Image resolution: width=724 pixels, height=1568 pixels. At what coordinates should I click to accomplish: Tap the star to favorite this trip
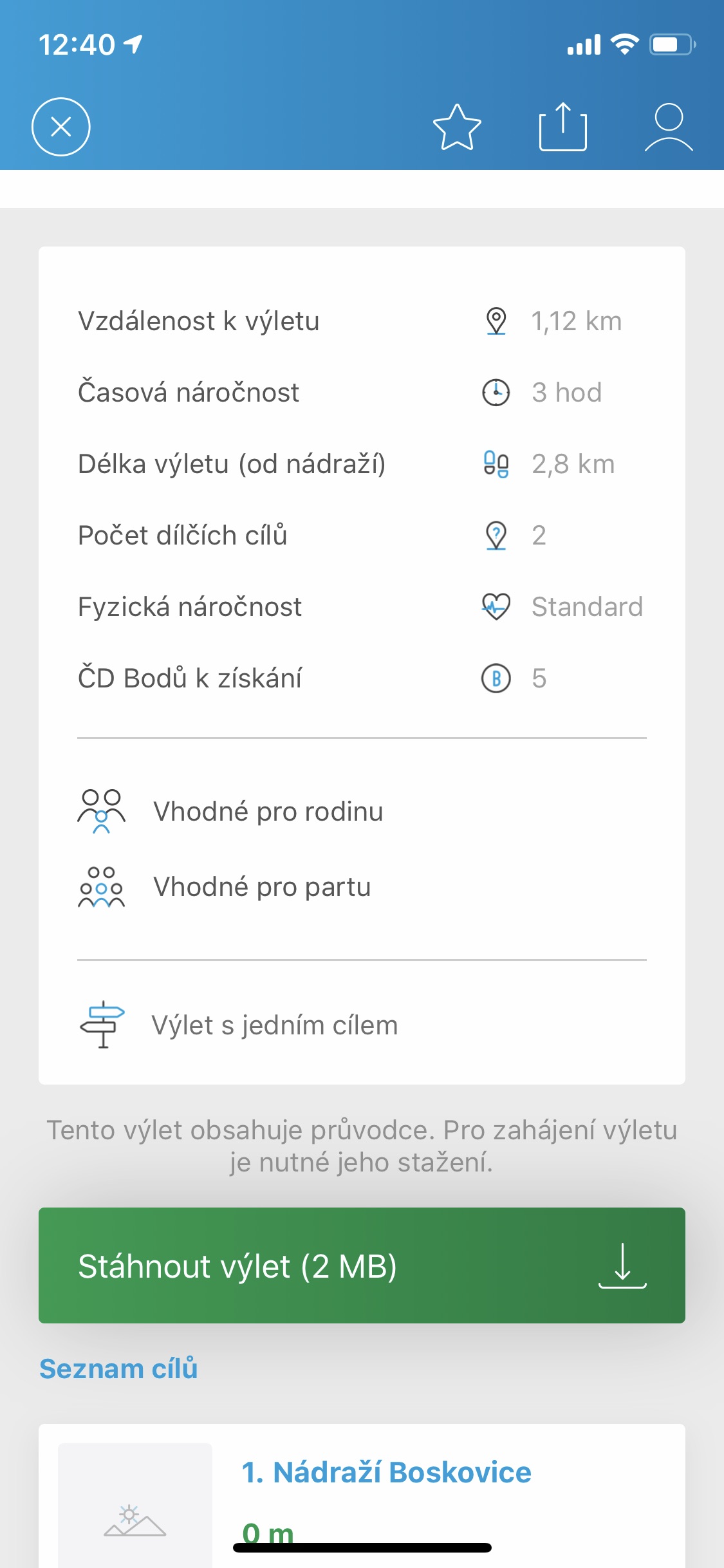click(458, 127)
